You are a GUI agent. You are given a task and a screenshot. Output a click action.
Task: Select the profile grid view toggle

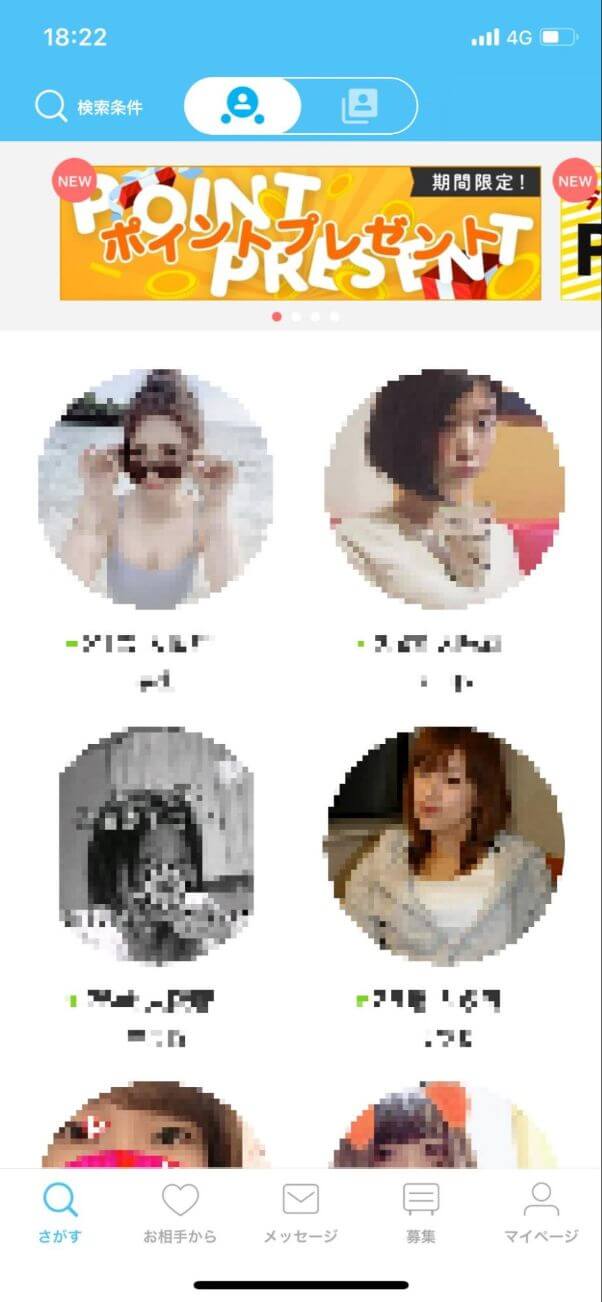(243, 106)
